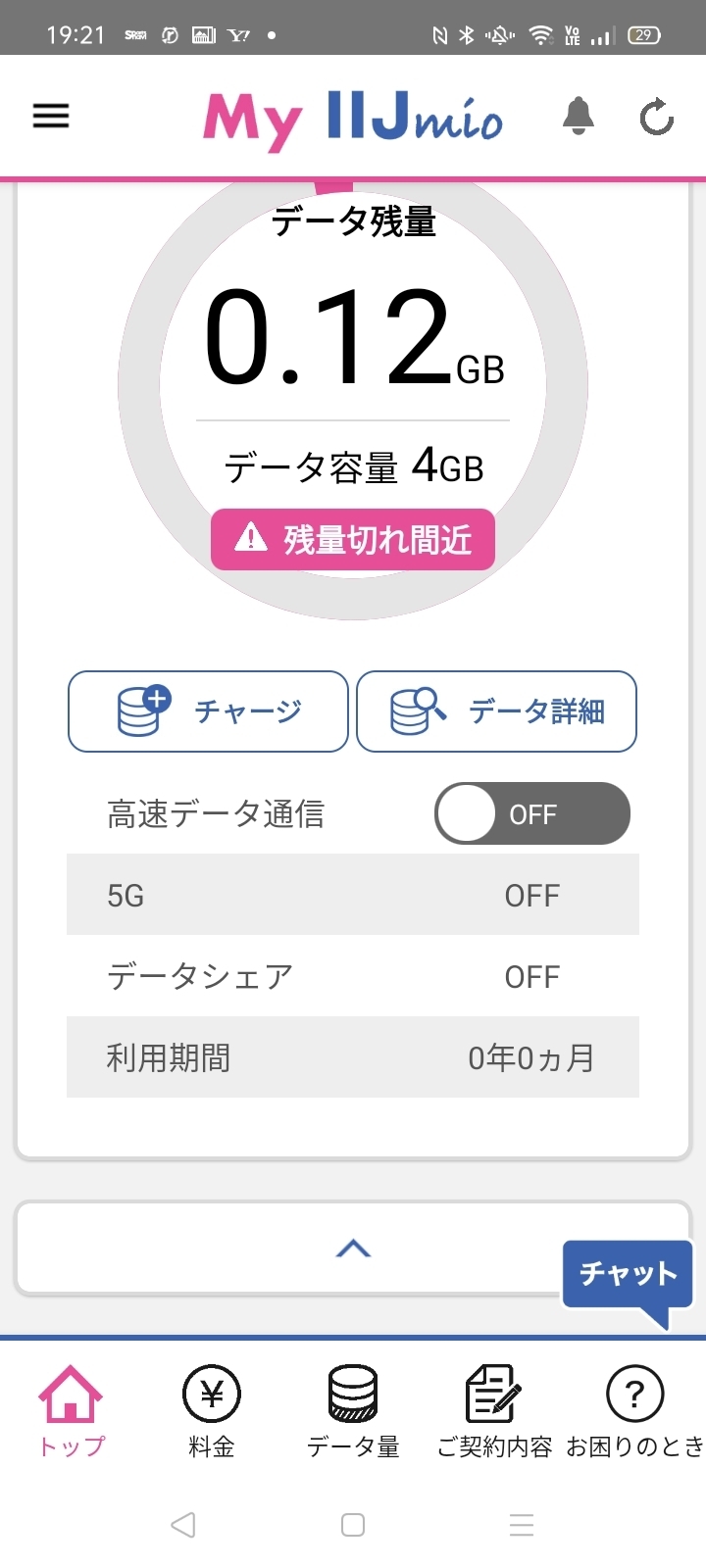Tap the system back button
The height and width of the screenshot is (1568, 706).
pos(183,1524)
